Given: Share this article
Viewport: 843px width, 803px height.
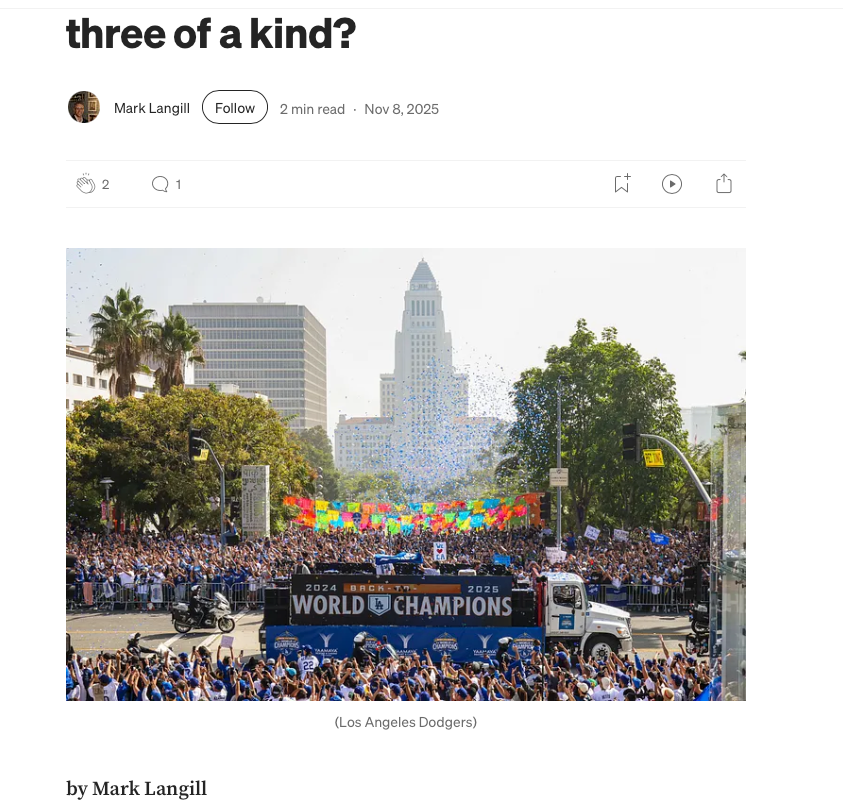Looking at the screenshot, I should point(724,184).
